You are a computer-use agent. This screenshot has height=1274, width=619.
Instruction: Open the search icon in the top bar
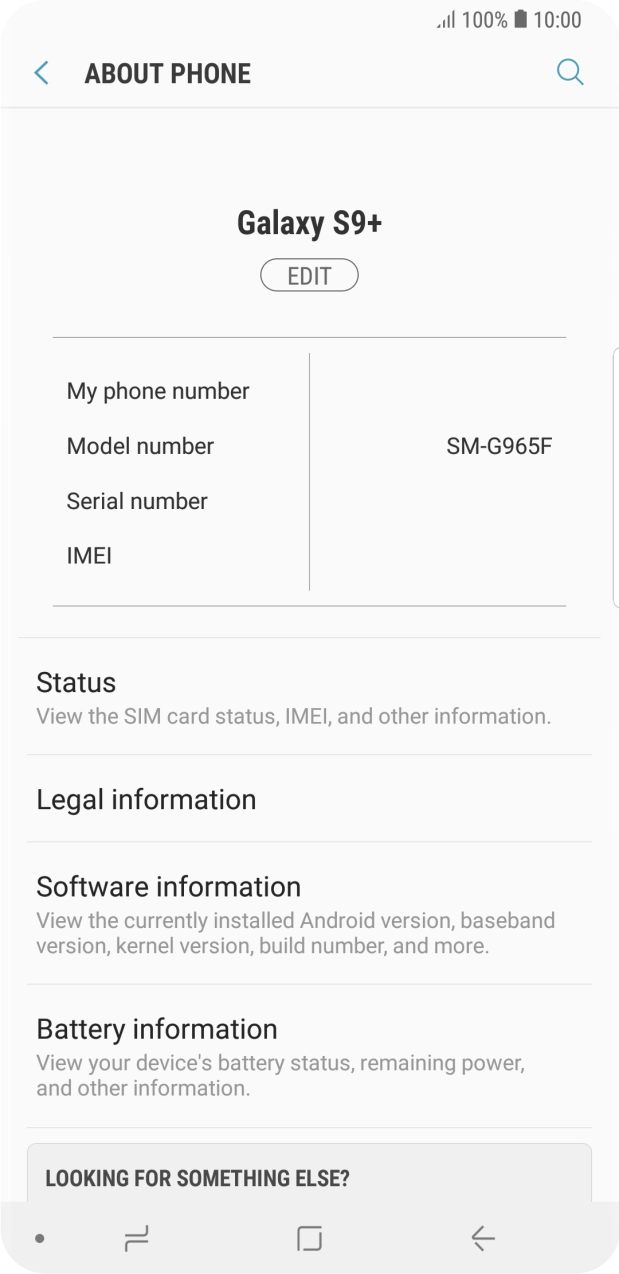click(x=570, y=72)
